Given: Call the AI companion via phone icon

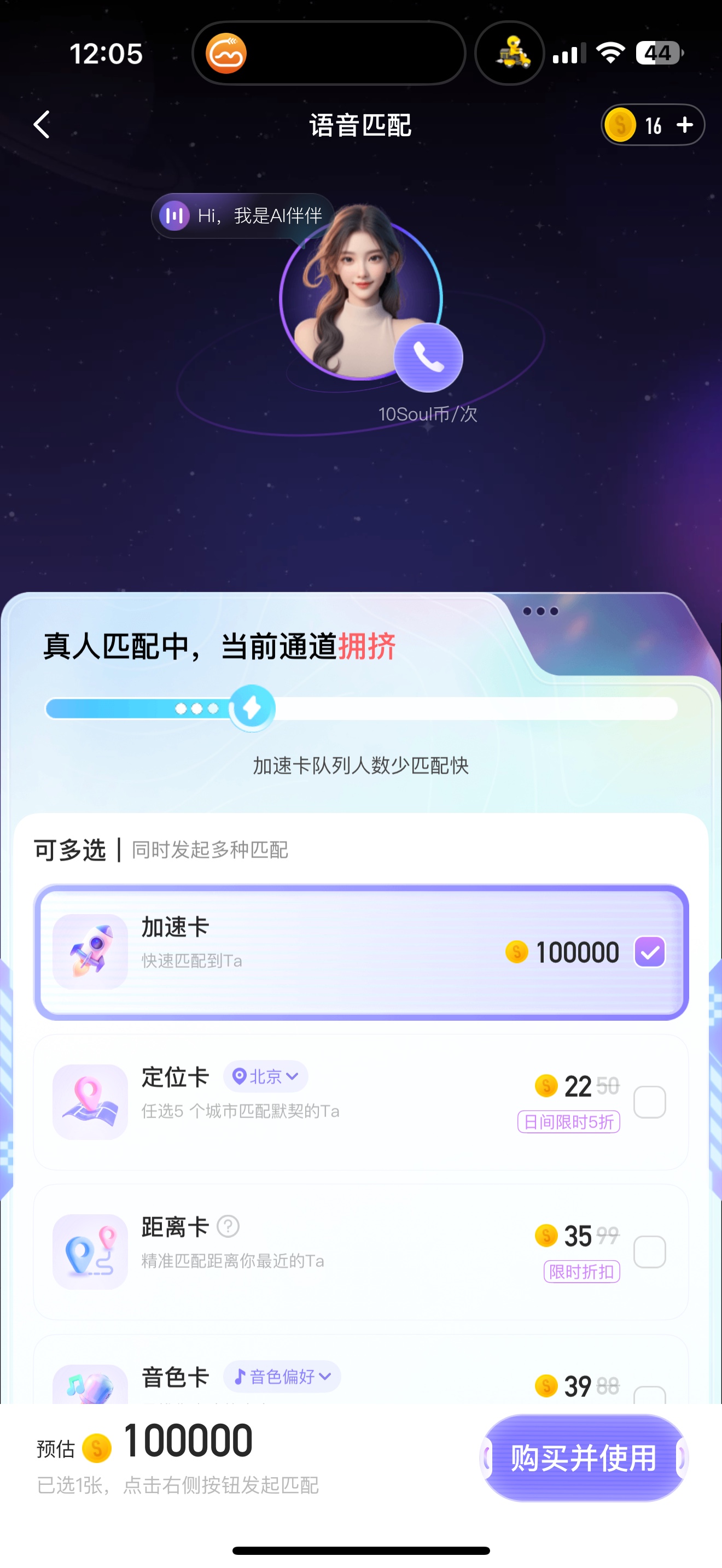Looking at the screenshot, I should tap(428, 358).
